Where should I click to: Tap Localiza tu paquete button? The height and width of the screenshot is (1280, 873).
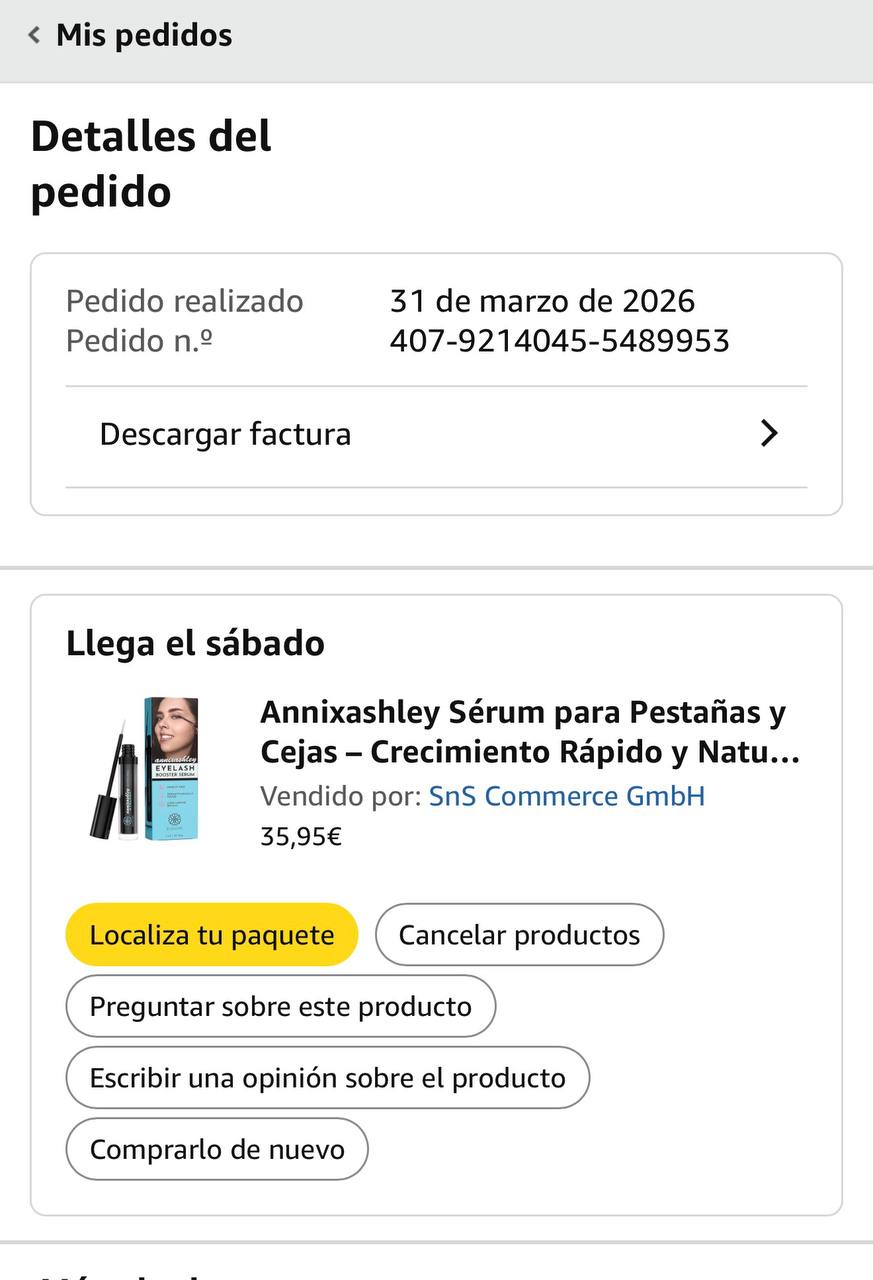pyautogui.click(x=212, y=935)
